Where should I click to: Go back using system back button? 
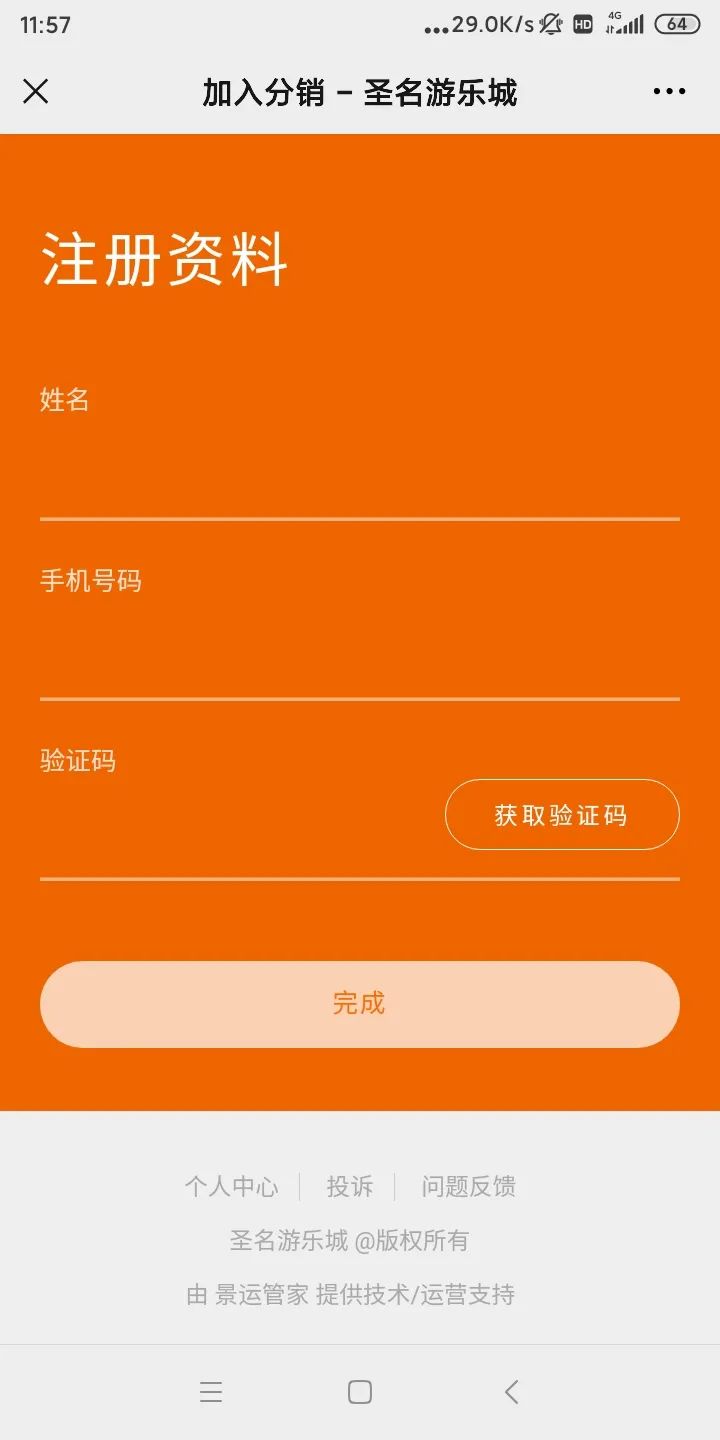[x=511, y=1392]
